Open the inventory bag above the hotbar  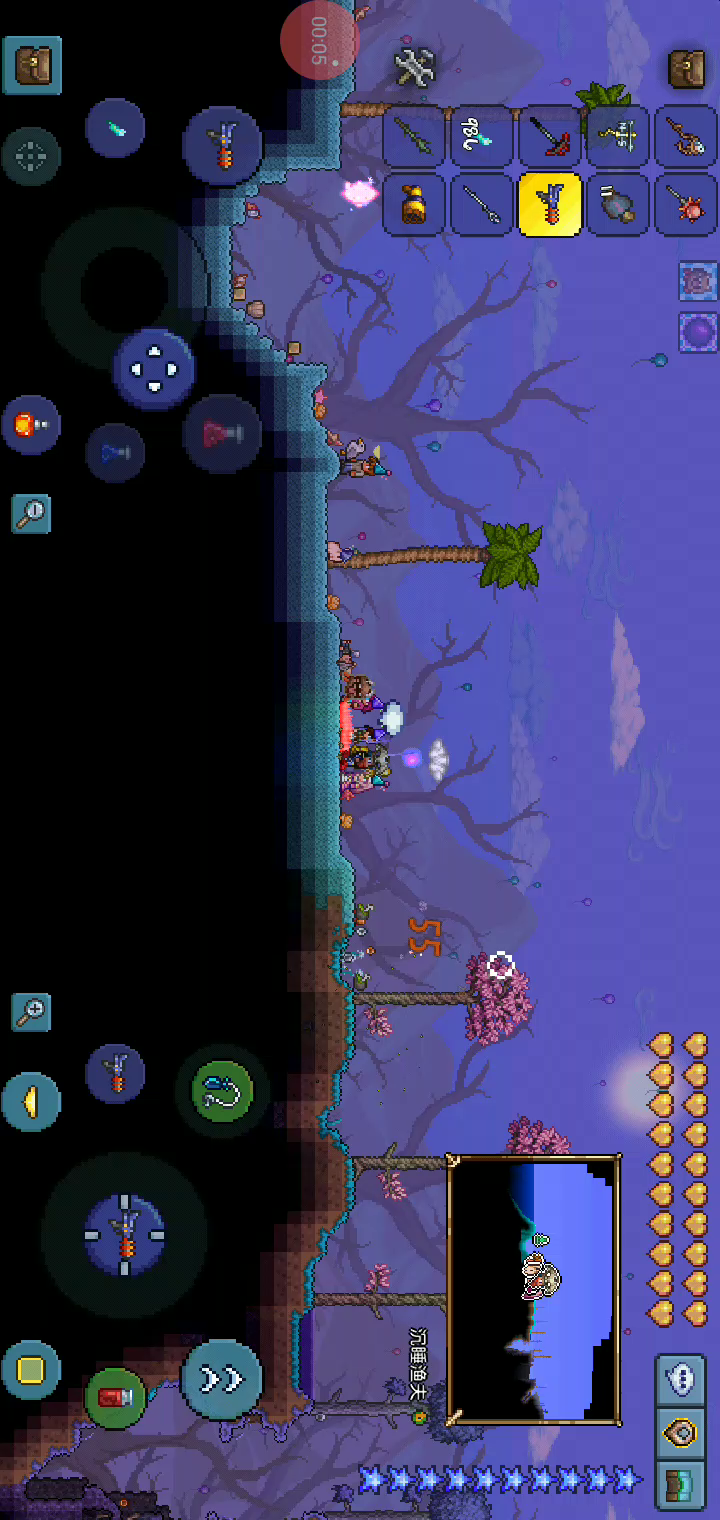tap(686, 67)
